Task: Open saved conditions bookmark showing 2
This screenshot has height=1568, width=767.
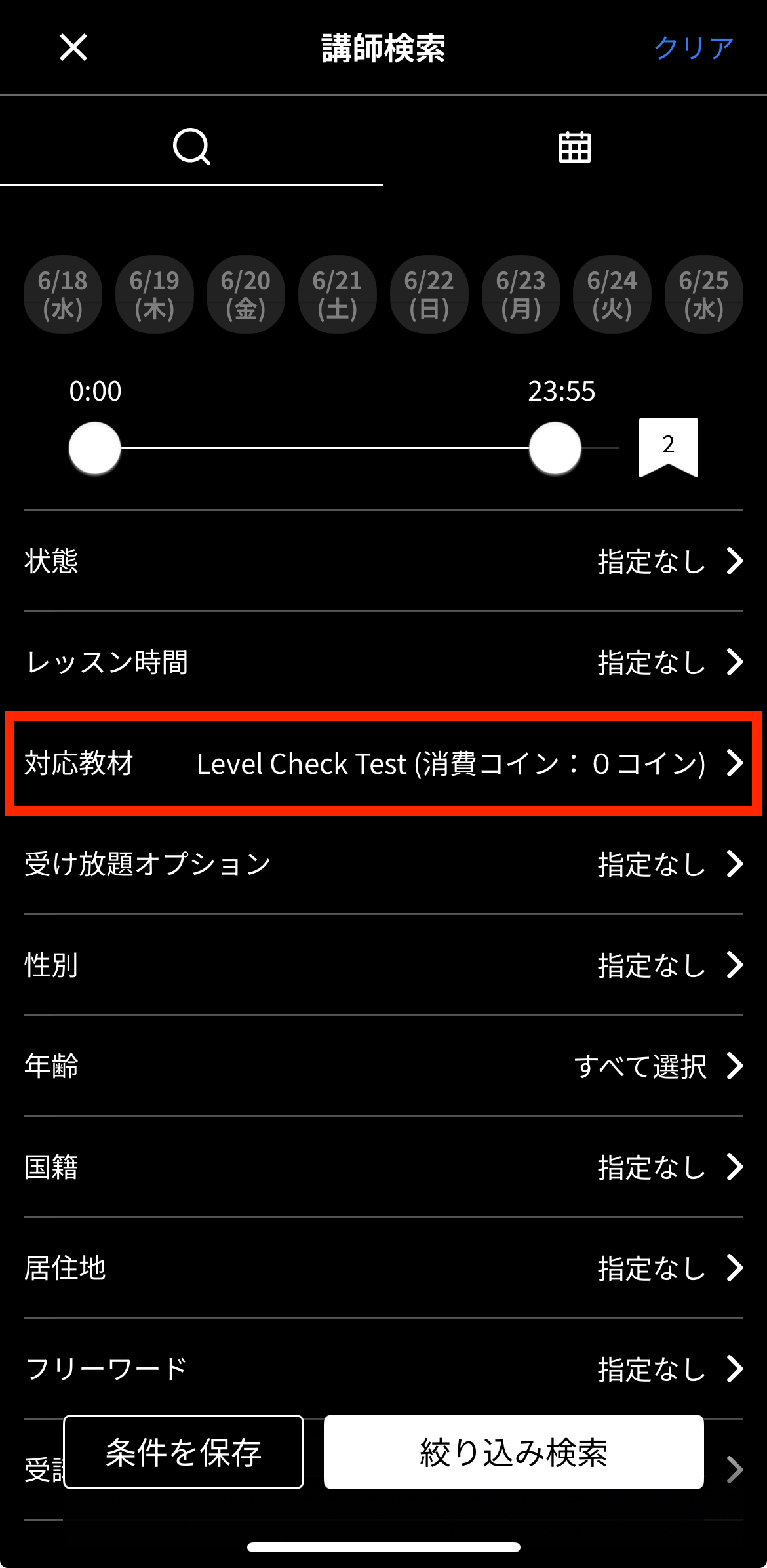Action: tap(668, 447)
